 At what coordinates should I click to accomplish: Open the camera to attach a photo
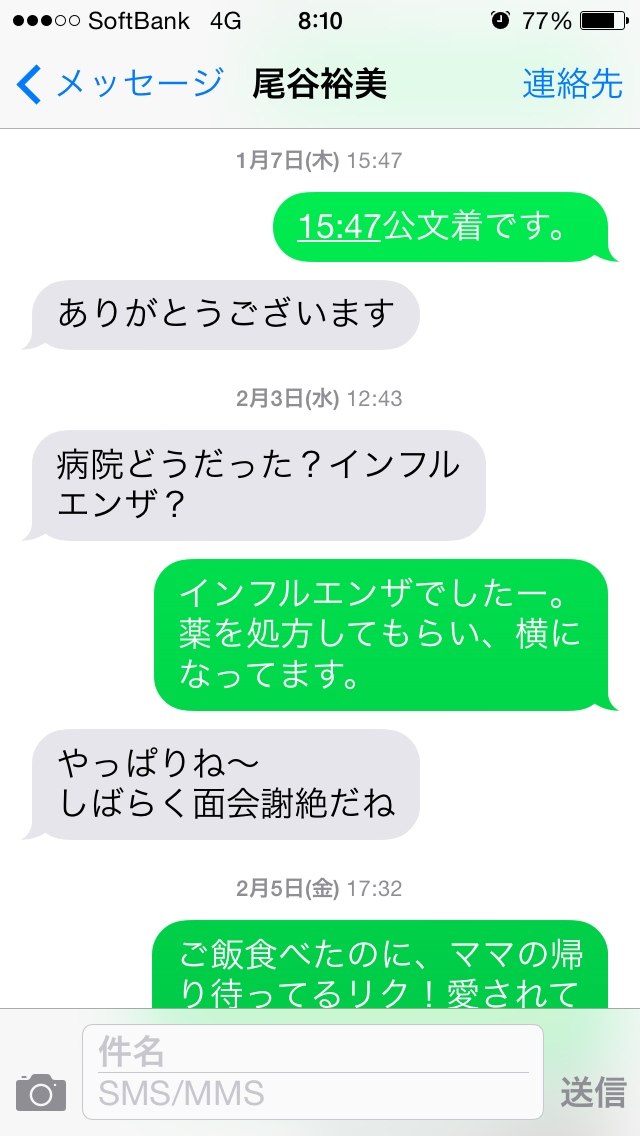coord(41,1092)
